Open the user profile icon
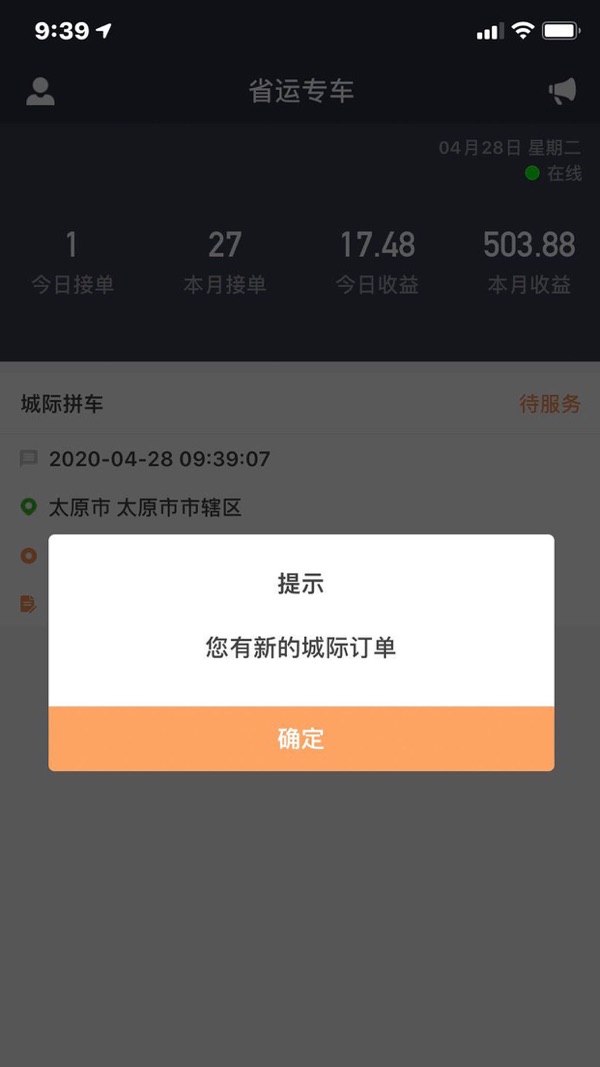 [x=40, y=91]
